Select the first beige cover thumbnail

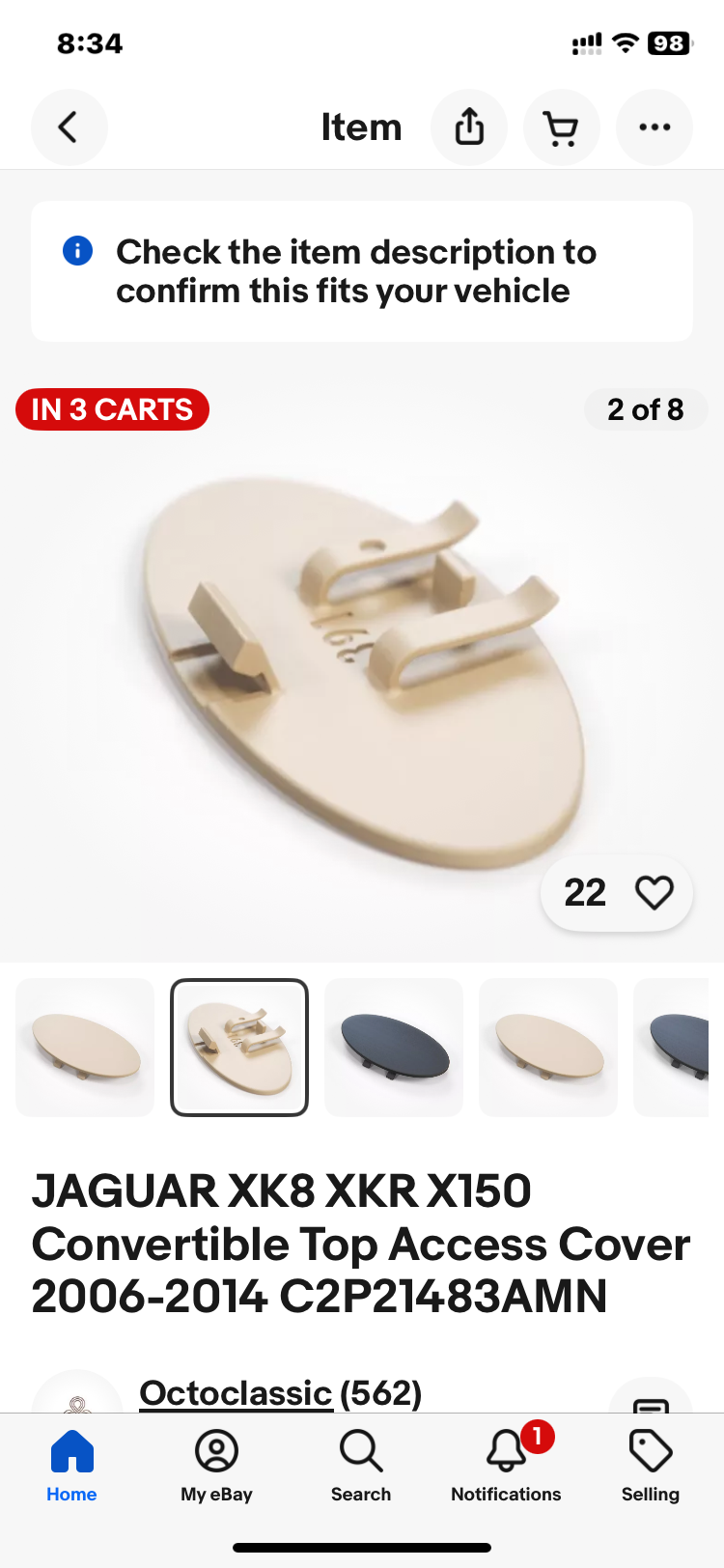pyautogui.click(x=85, y=1048)
